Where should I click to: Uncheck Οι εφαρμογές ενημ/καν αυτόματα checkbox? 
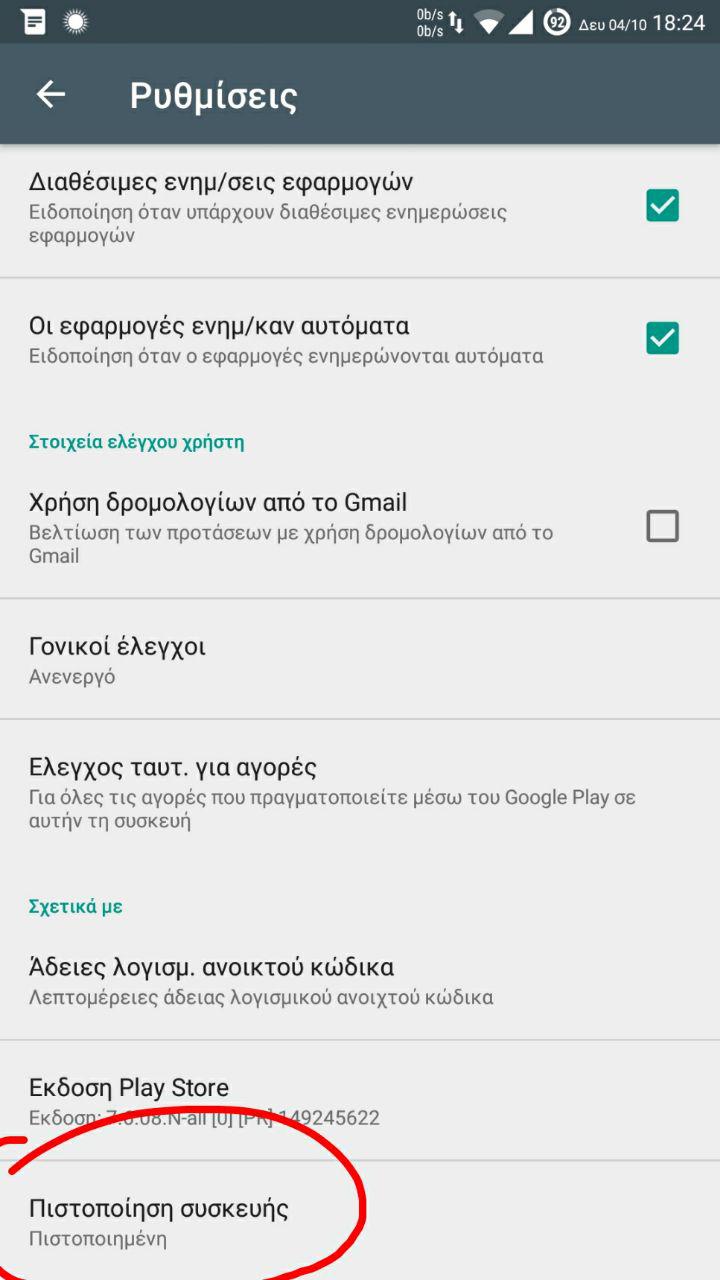click(x=662, y=339)
